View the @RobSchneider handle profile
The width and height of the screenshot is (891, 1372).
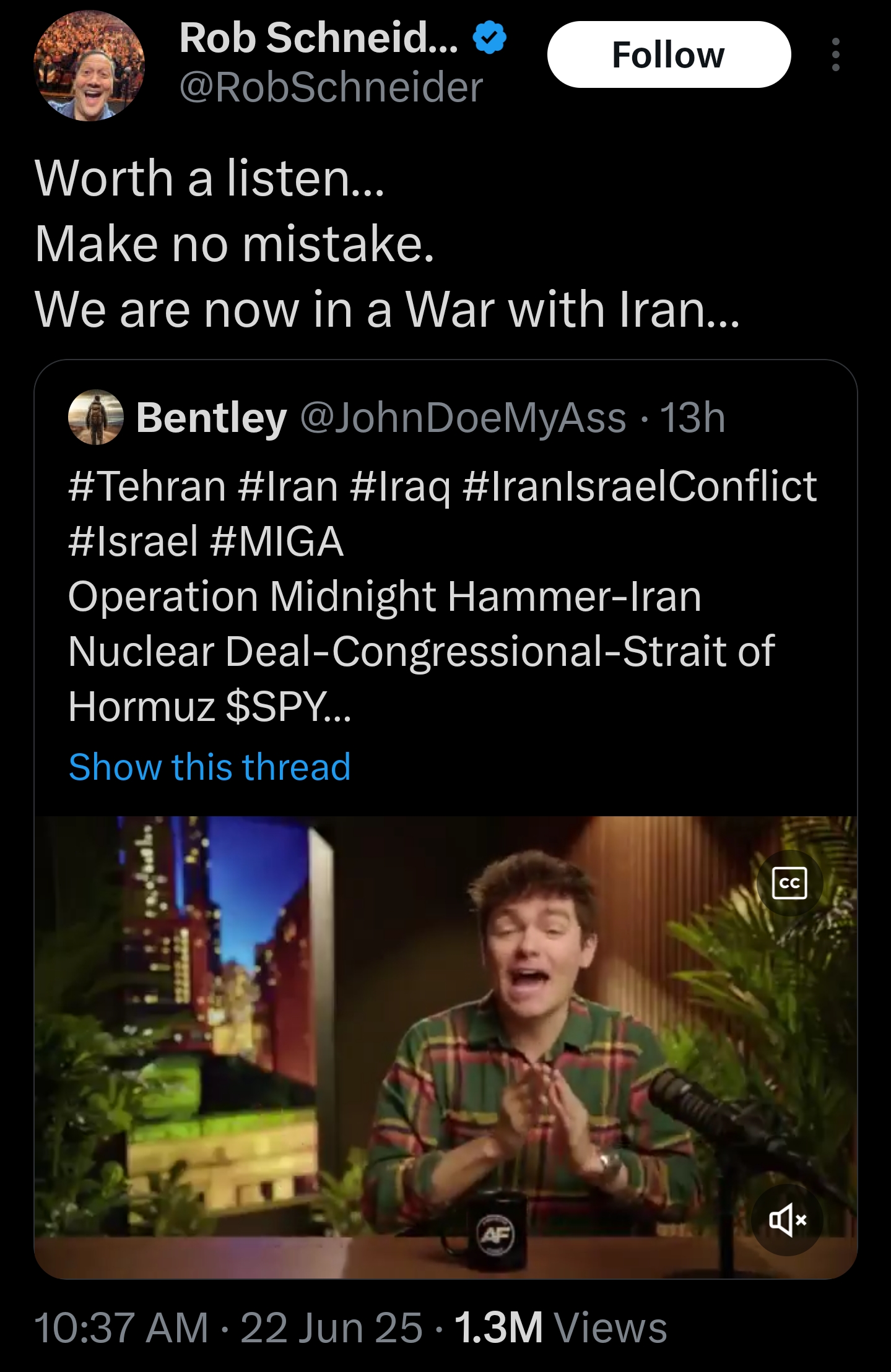pos(331,87)
